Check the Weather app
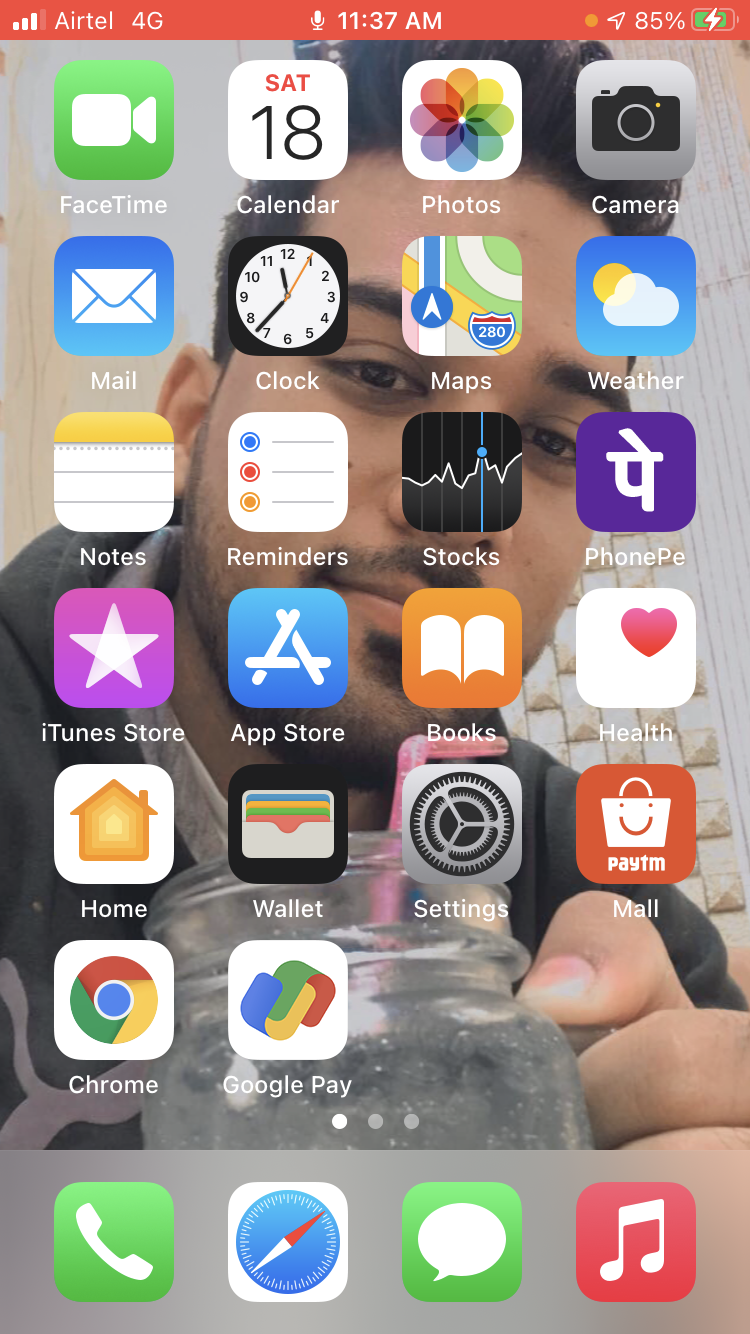Image resolution: width=750 pixels, height=1334 pixels. pos(636,296)
